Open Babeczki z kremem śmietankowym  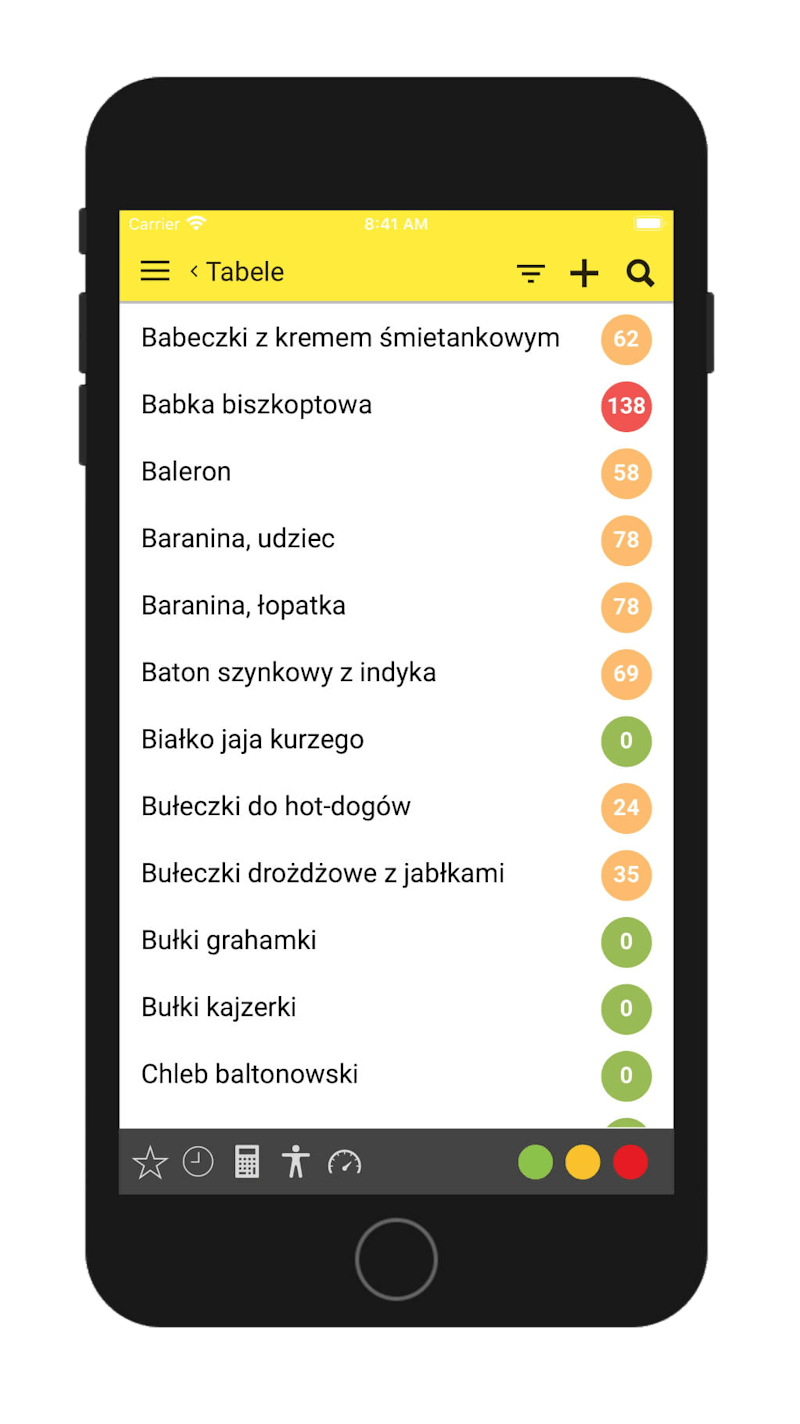396,338
